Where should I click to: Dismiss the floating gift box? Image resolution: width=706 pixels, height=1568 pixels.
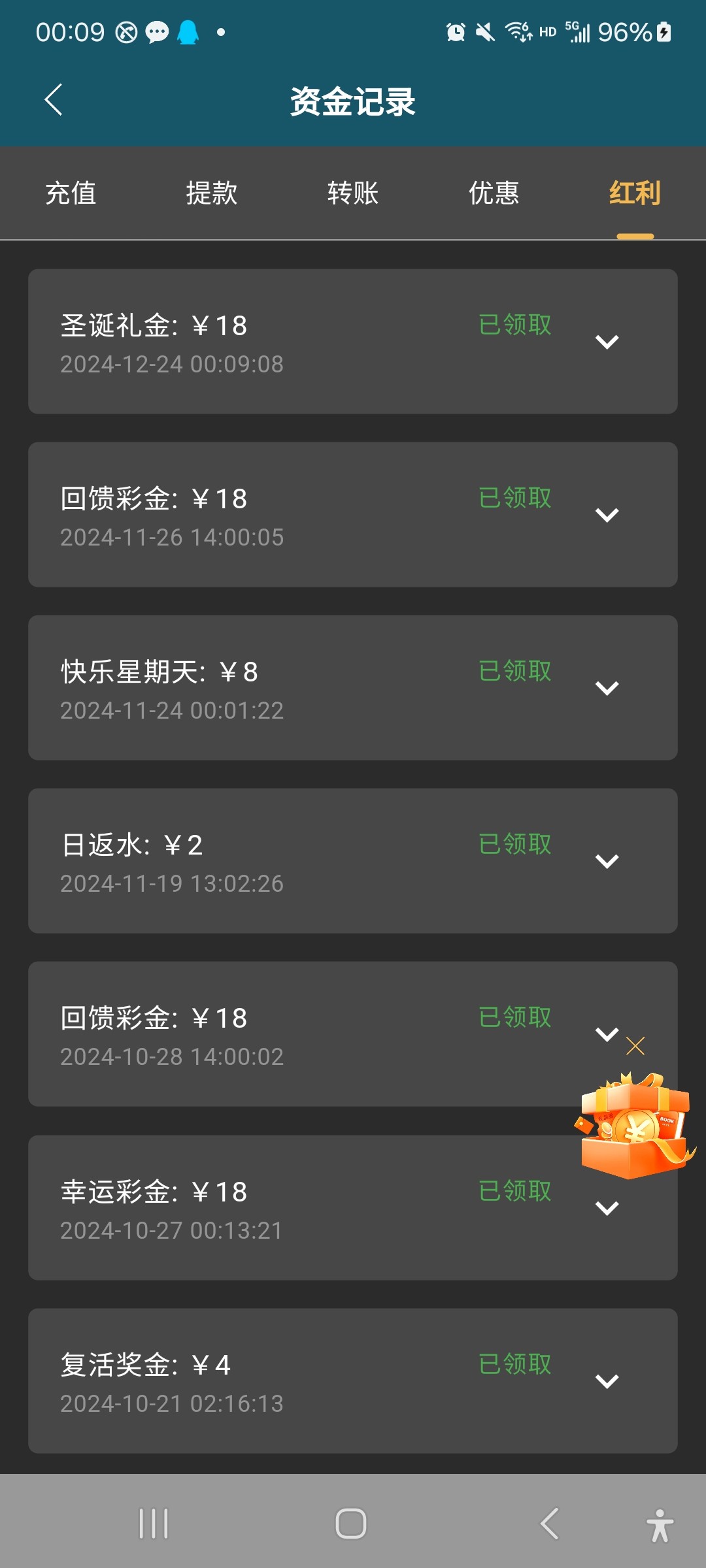tap(635, 1046)
